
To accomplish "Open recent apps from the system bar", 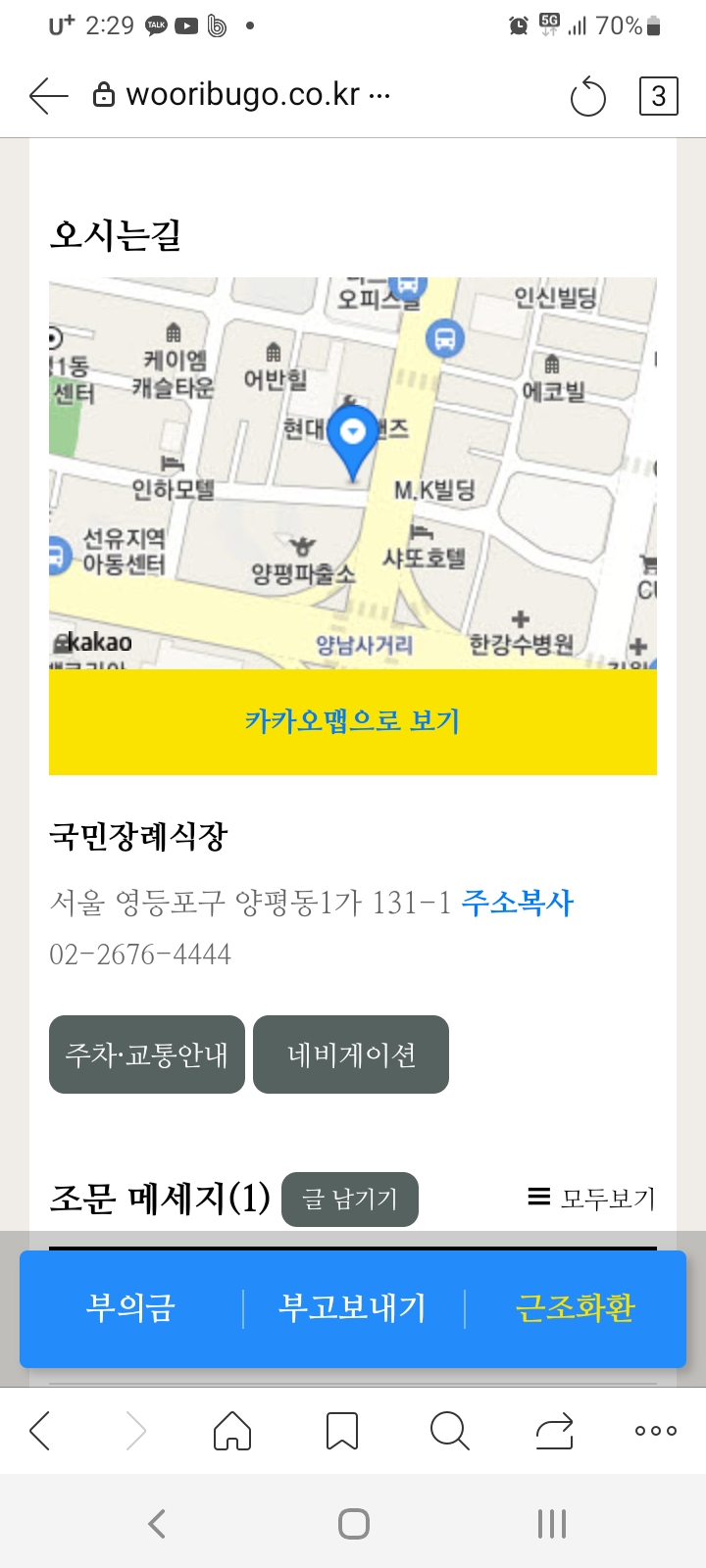I will (x=552, y=1524).
